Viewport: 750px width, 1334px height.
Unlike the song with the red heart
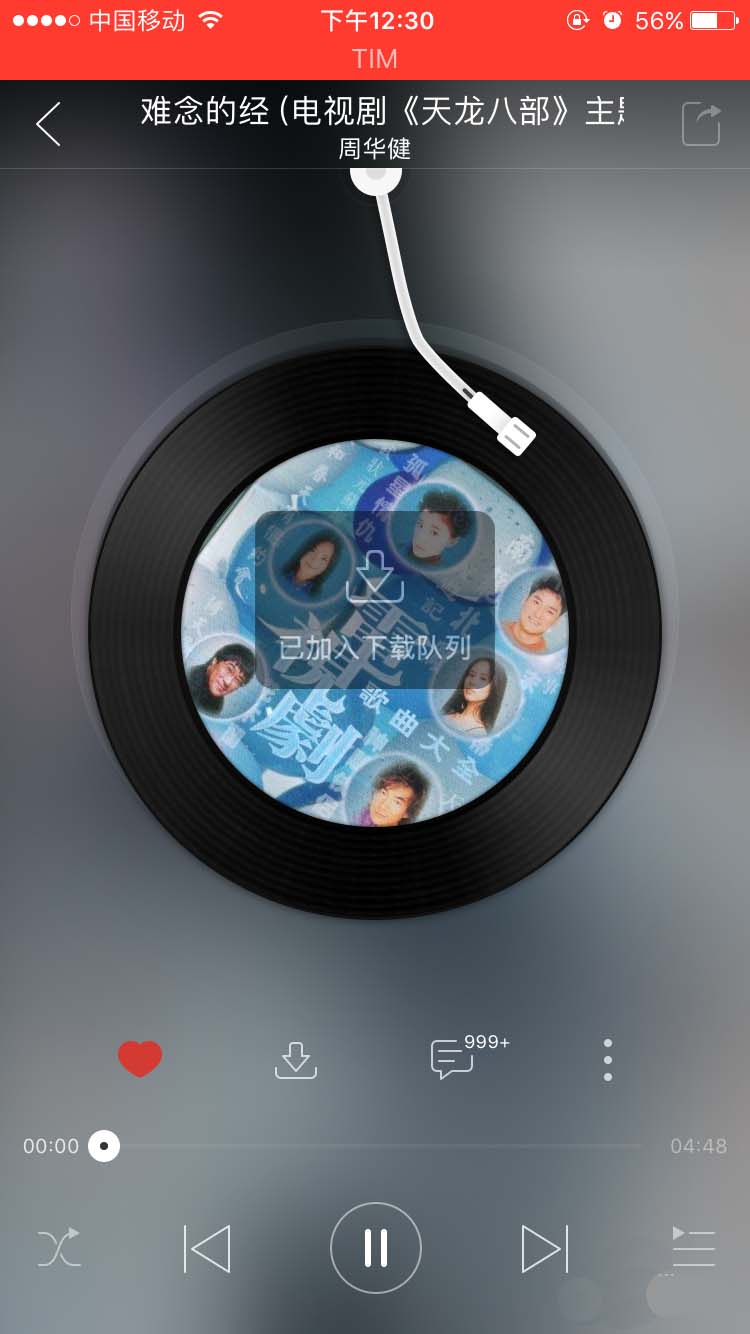click(x=140, y=1059)
